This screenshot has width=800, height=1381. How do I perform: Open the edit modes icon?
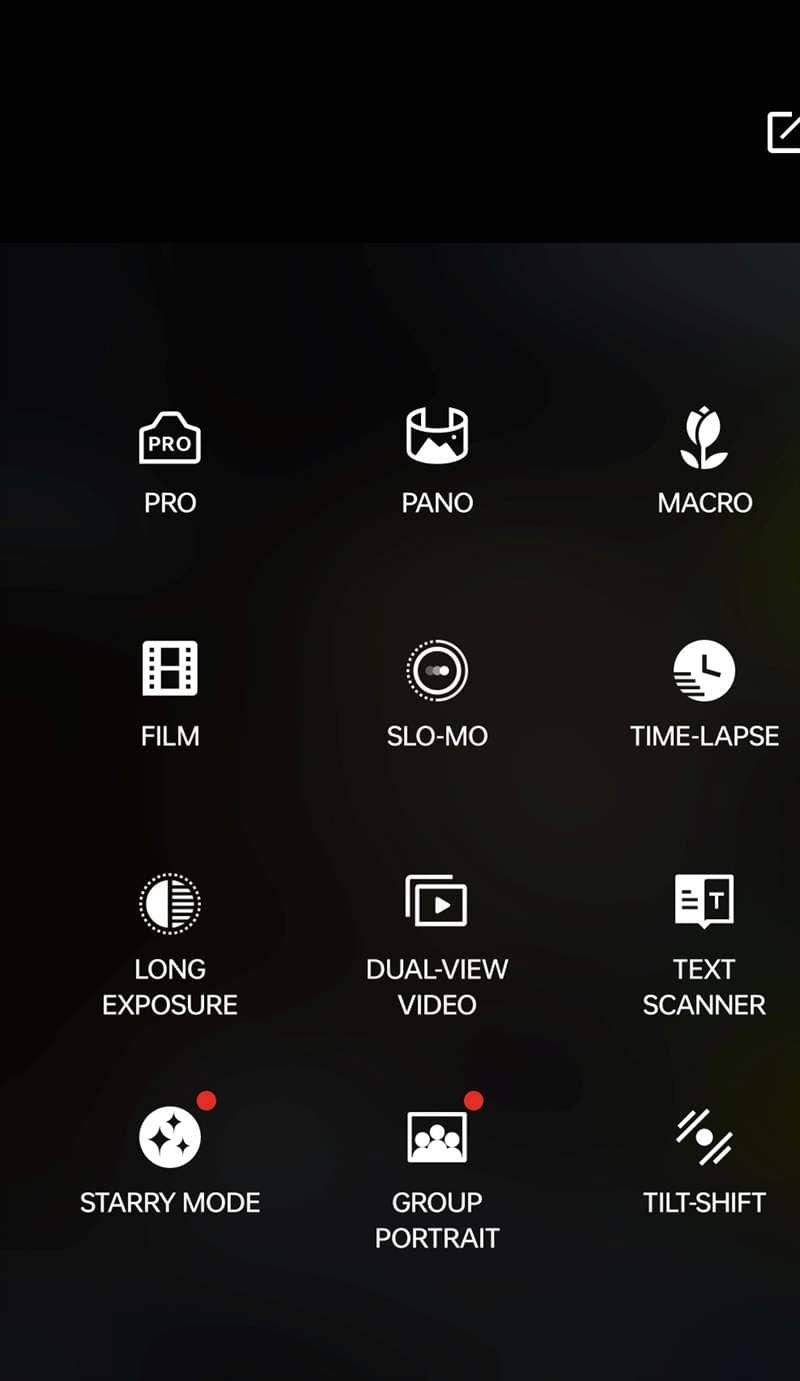point(784,132)
